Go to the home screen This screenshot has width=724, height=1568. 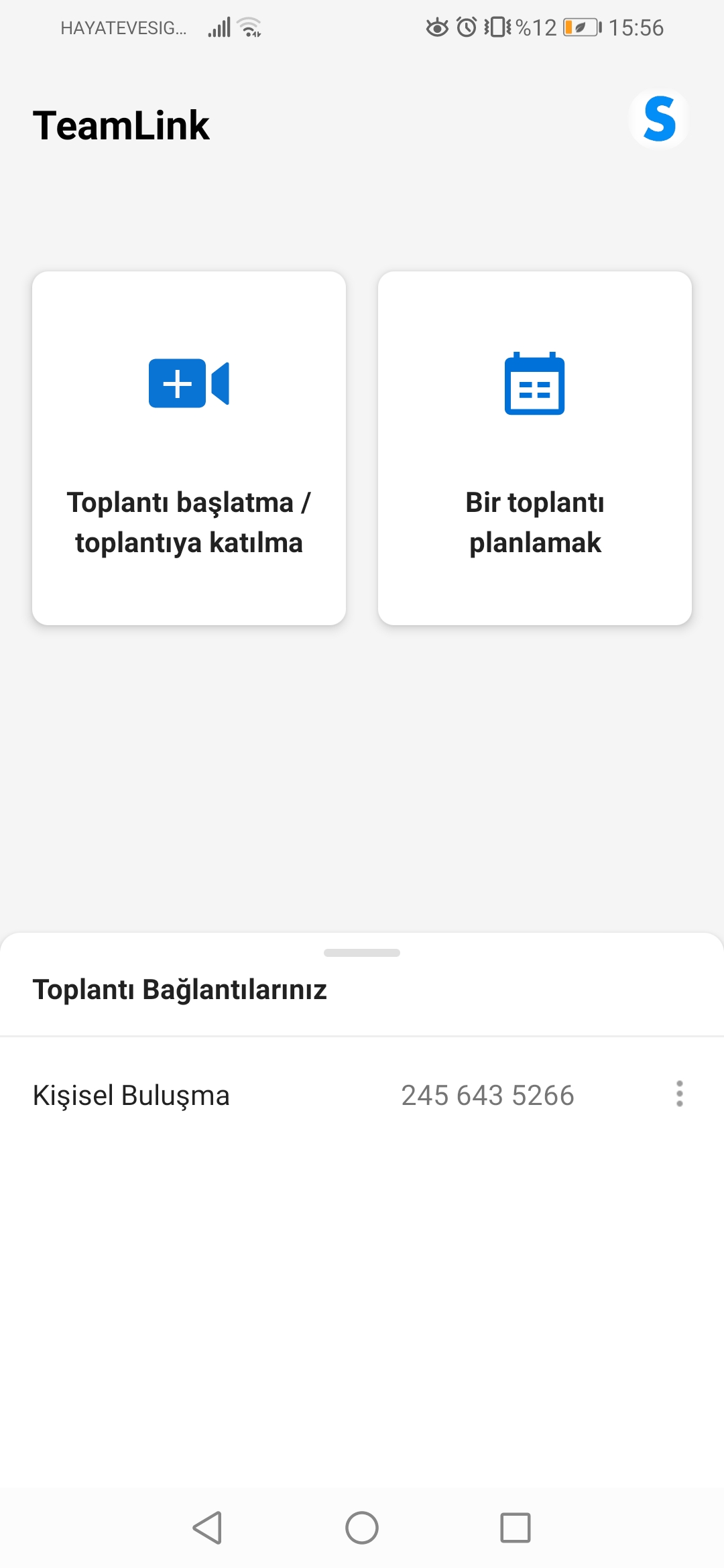click(x=362, y=1528)
